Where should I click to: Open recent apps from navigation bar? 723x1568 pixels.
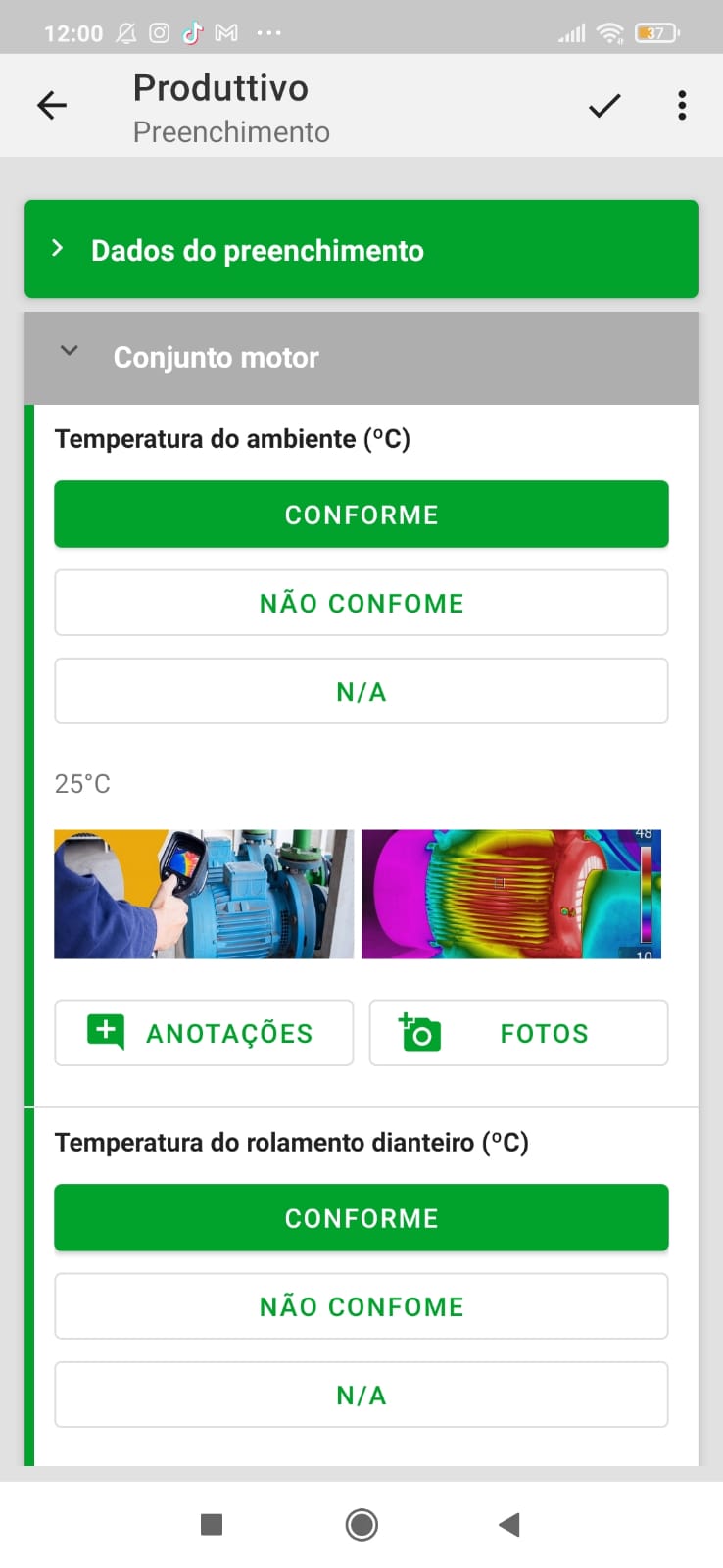coord(212,1525)
